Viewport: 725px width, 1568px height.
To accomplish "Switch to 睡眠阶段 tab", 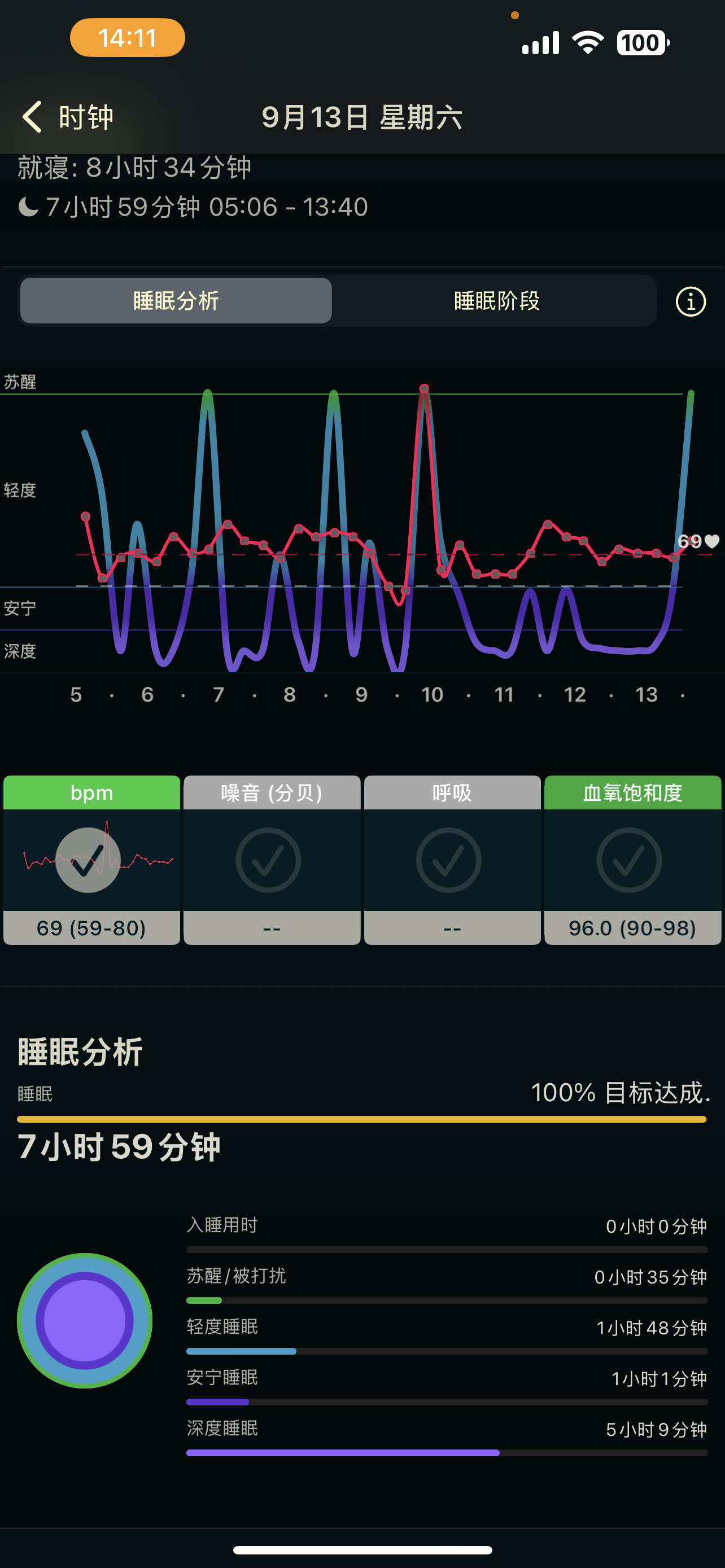I will coord(497,301).
